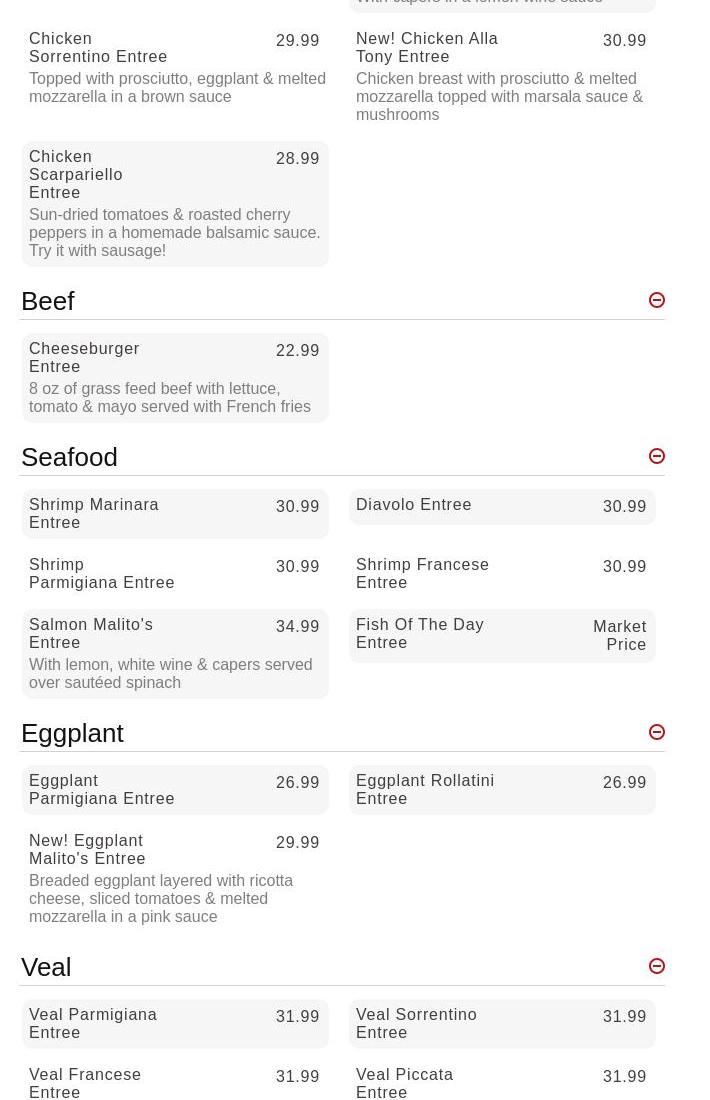
Task: Collapse the Seafood section
Action: 657,456
